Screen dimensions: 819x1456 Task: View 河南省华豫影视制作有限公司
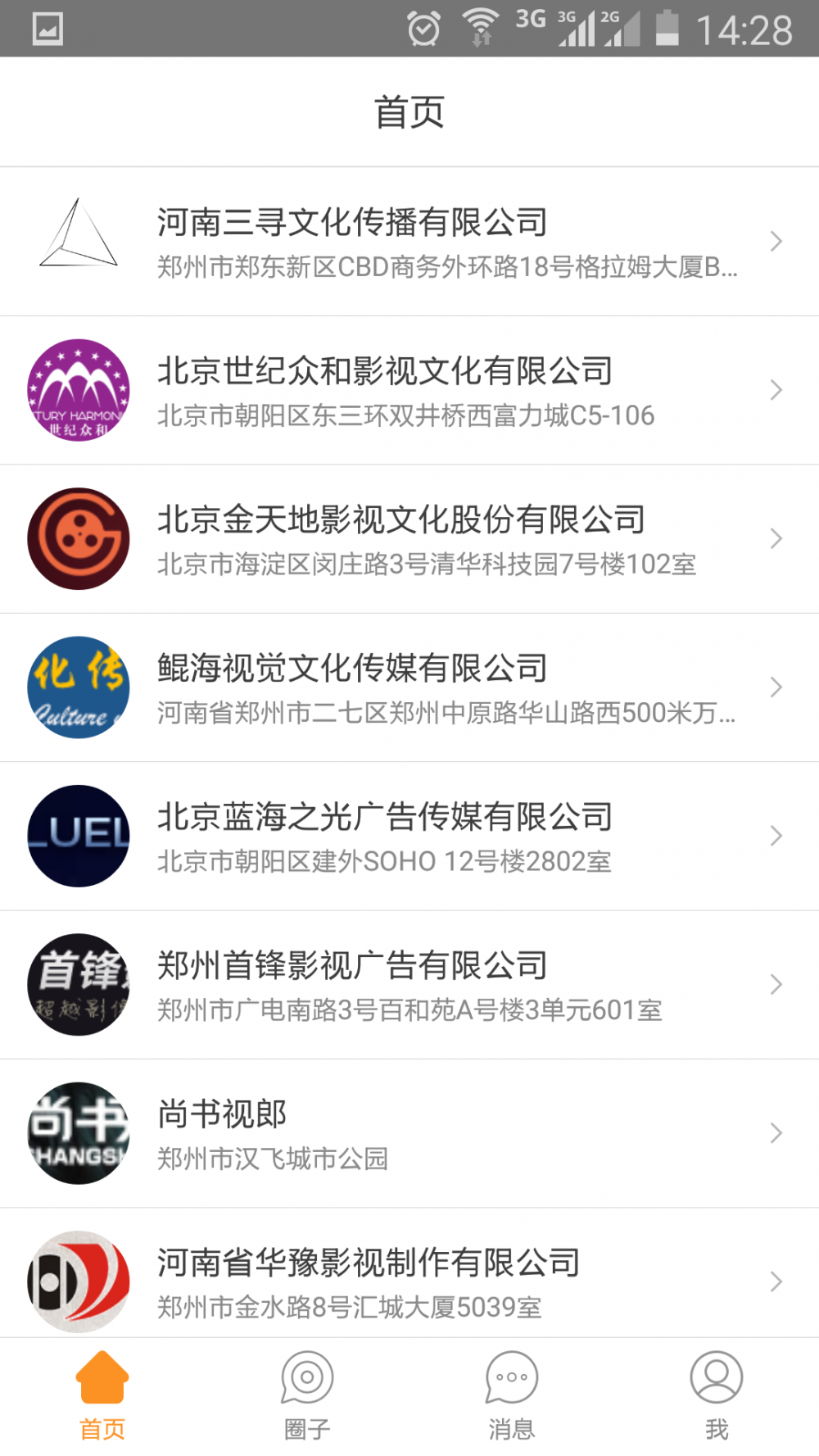pyautogui.click(x=409, y=1280)
